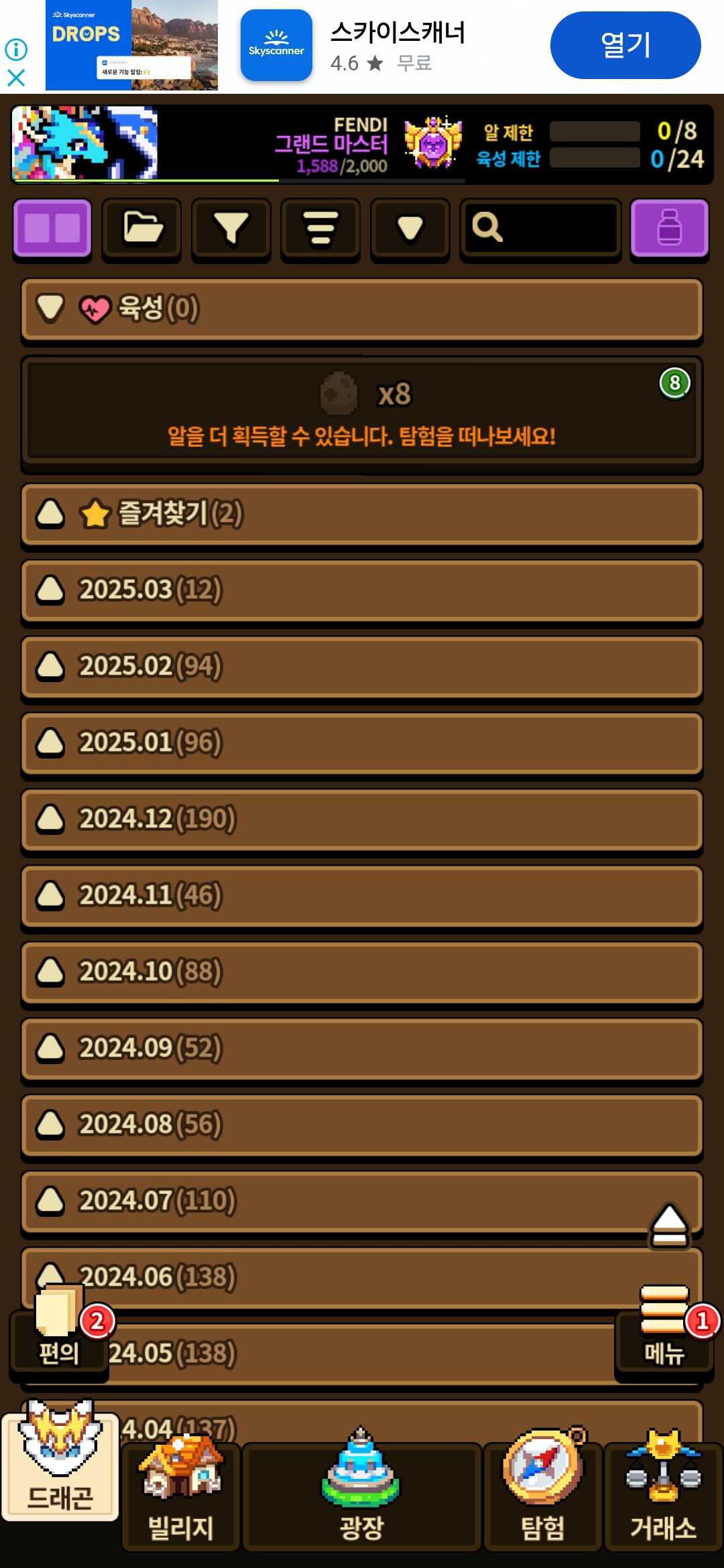Open the 편의 convenience button
724x1568 pixels.
(59, 1333)
